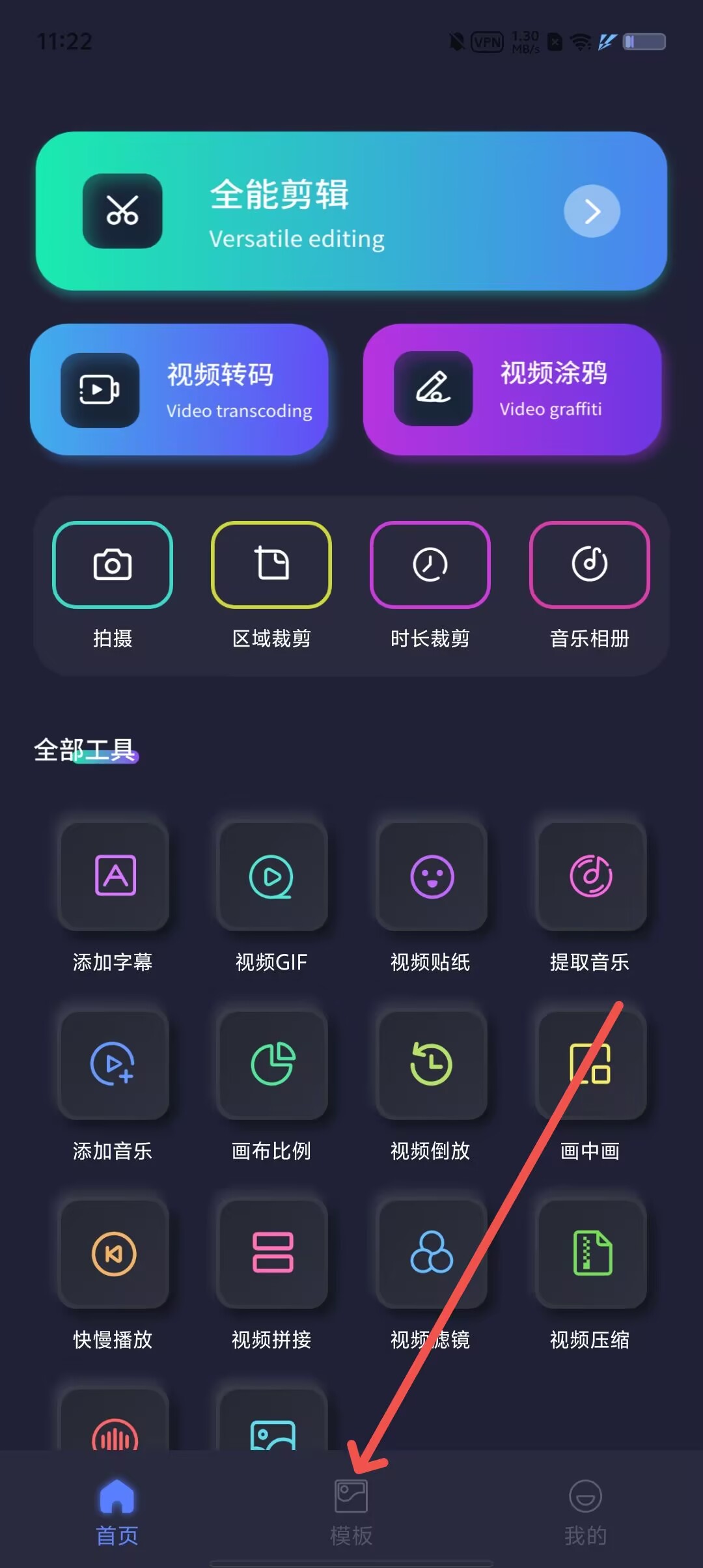703x1568 pixels.
Task: Open 画布比例 canvas ratio
Action: 271,1086
